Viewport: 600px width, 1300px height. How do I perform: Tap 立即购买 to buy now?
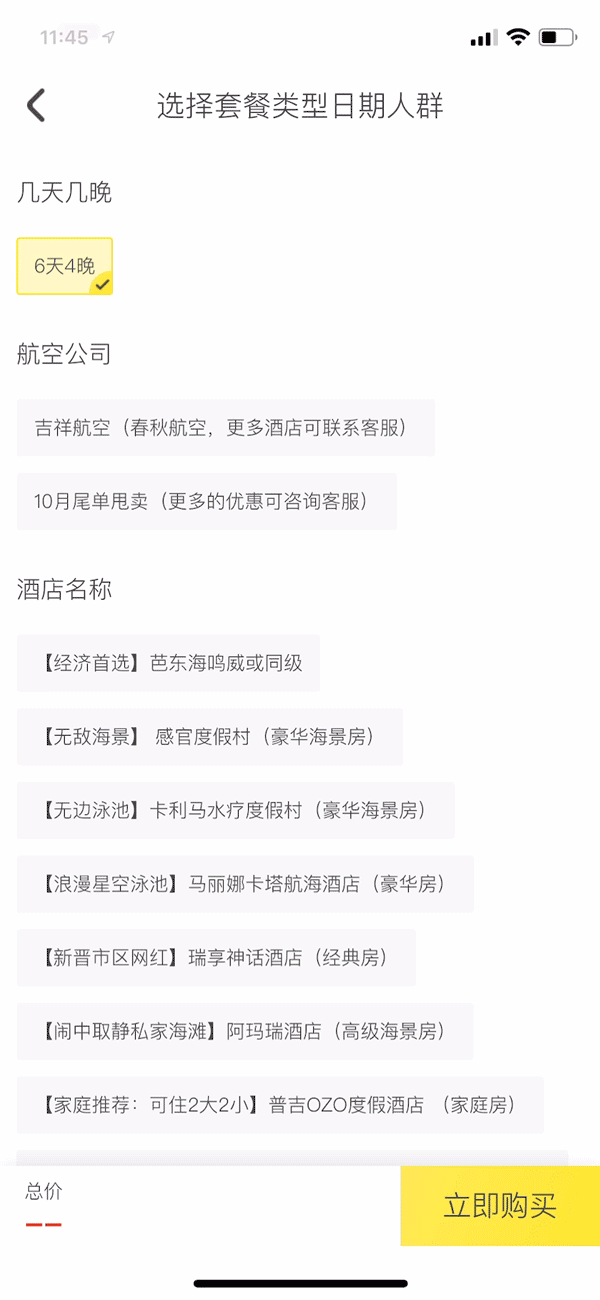(x=500, y=1206)
